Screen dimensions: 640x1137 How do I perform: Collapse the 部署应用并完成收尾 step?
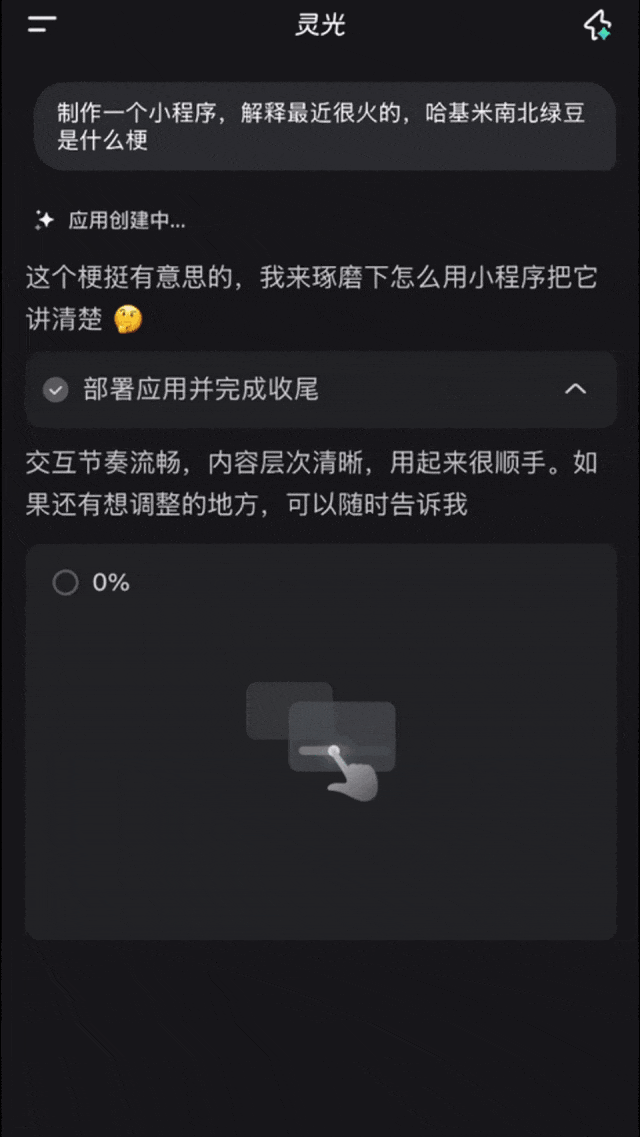point(575,389)
